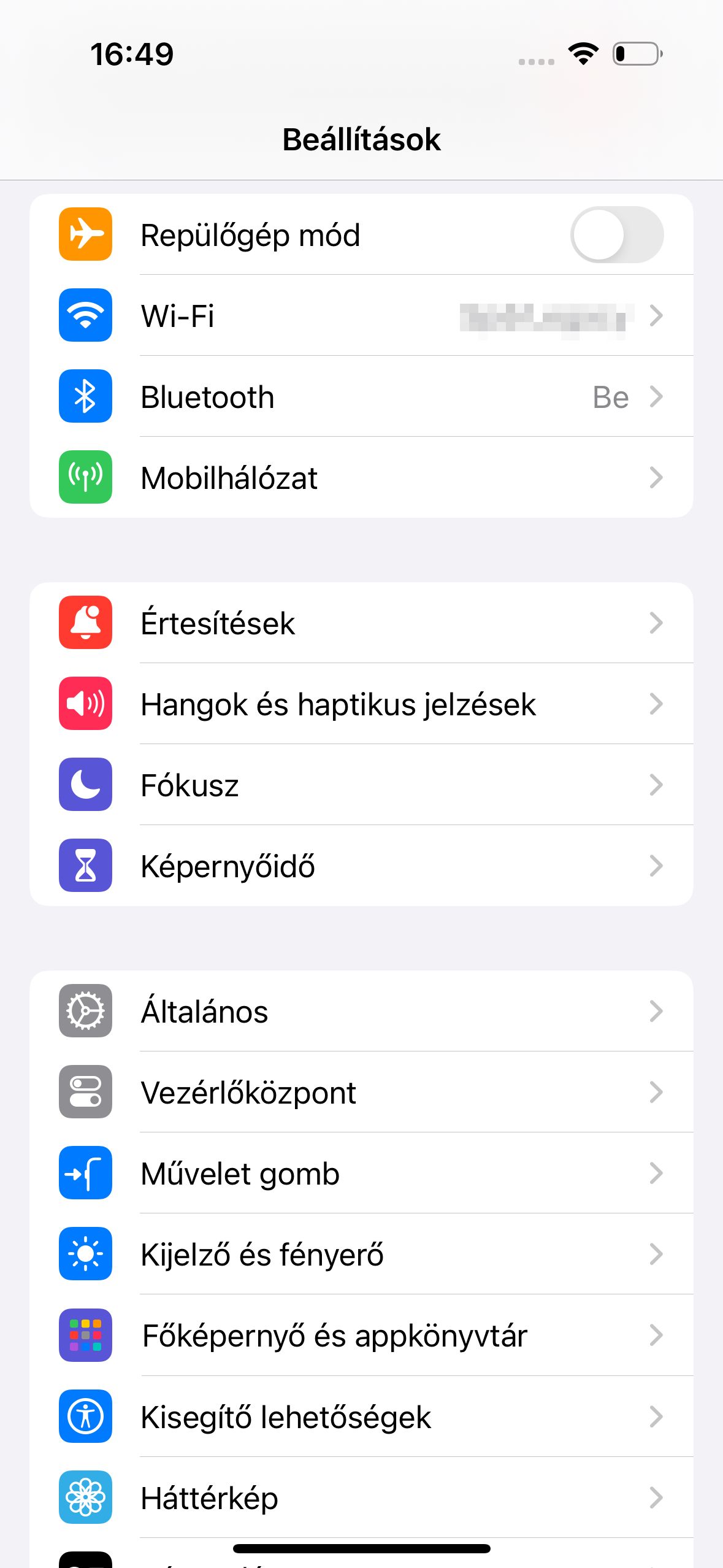The height and width of the screenshot is (1568, 723).
Task: Go to Háttérkép settings
Action: [x=361, y=1498]
